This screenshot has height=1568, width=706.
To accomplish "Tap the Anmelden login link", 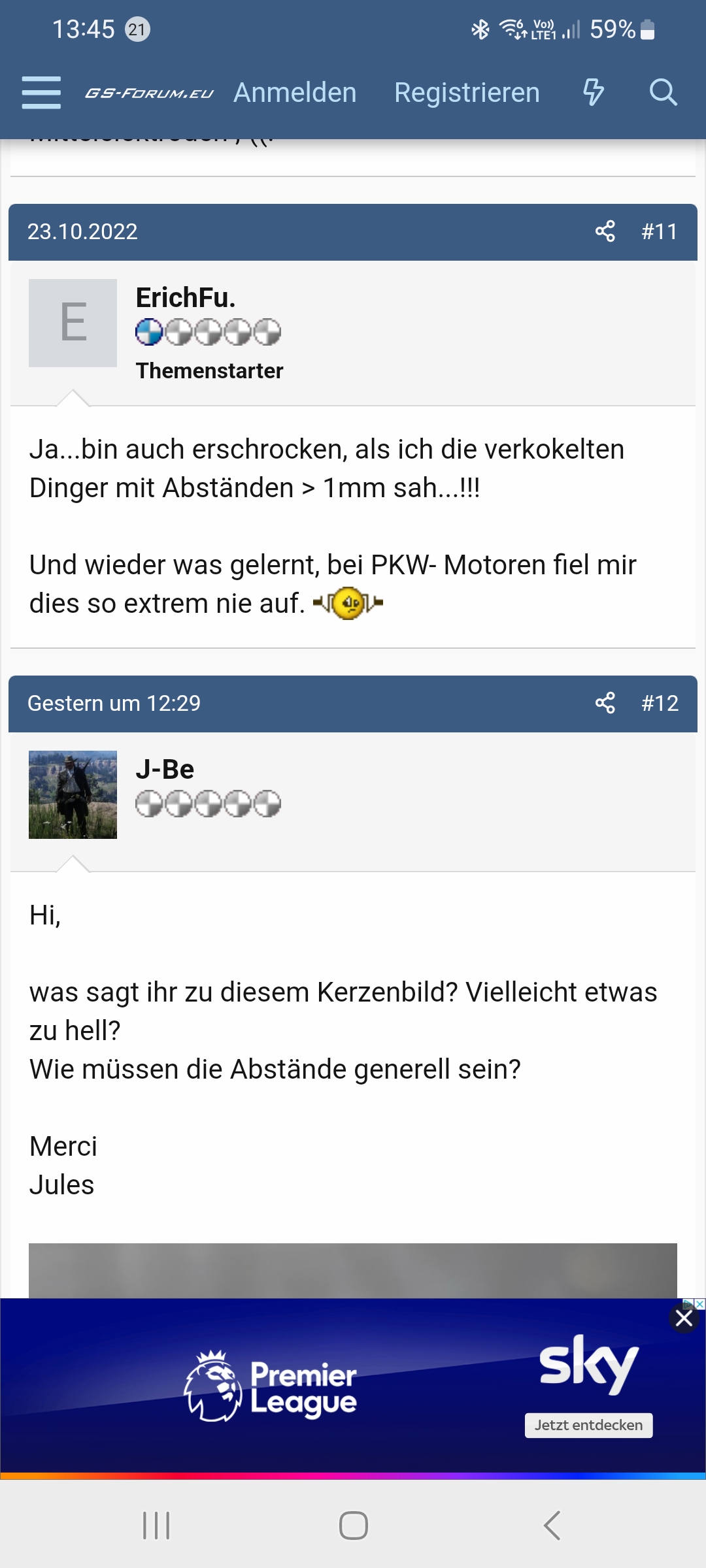I will tap(295, 93).
